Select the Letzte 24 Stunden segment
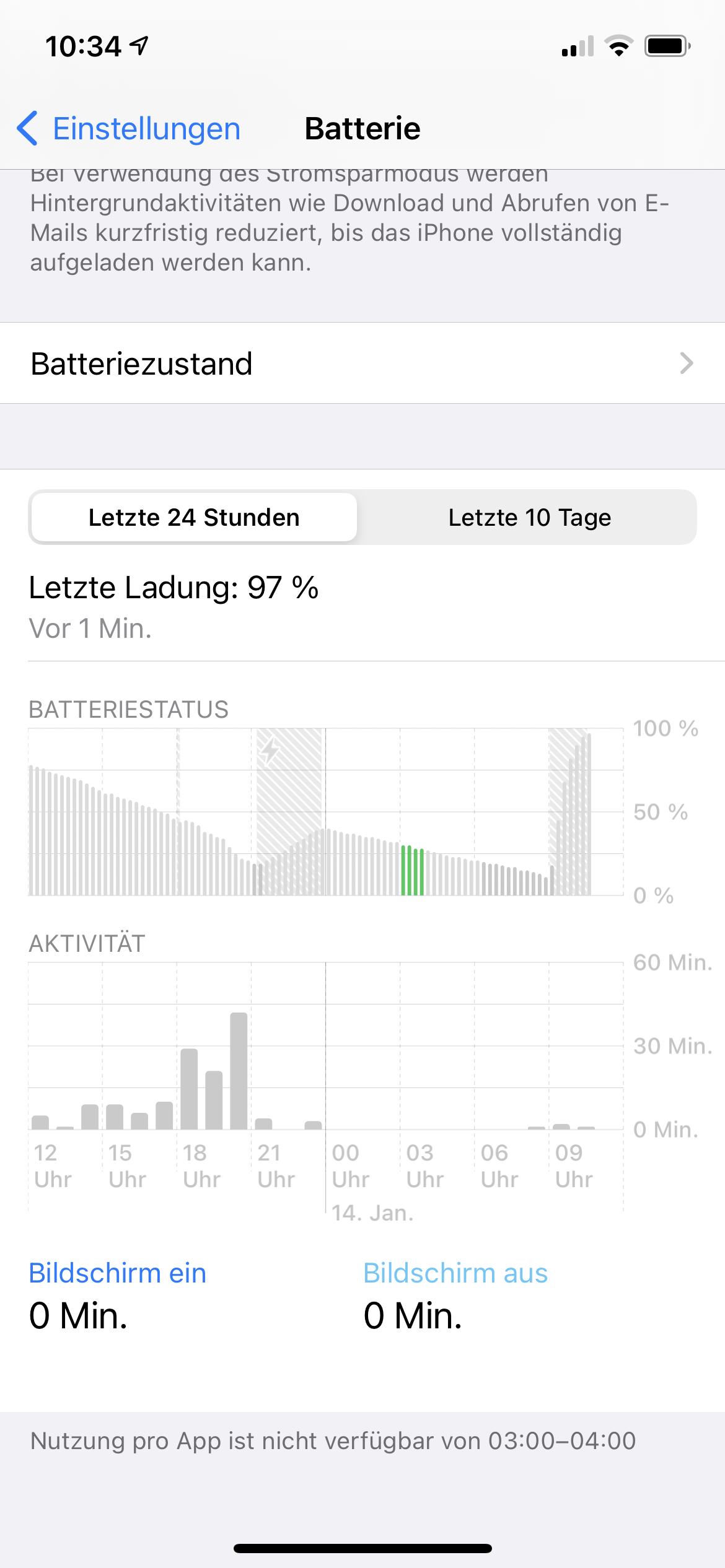This screenshot has width=725, height=1568. click(x=194, y=518)
